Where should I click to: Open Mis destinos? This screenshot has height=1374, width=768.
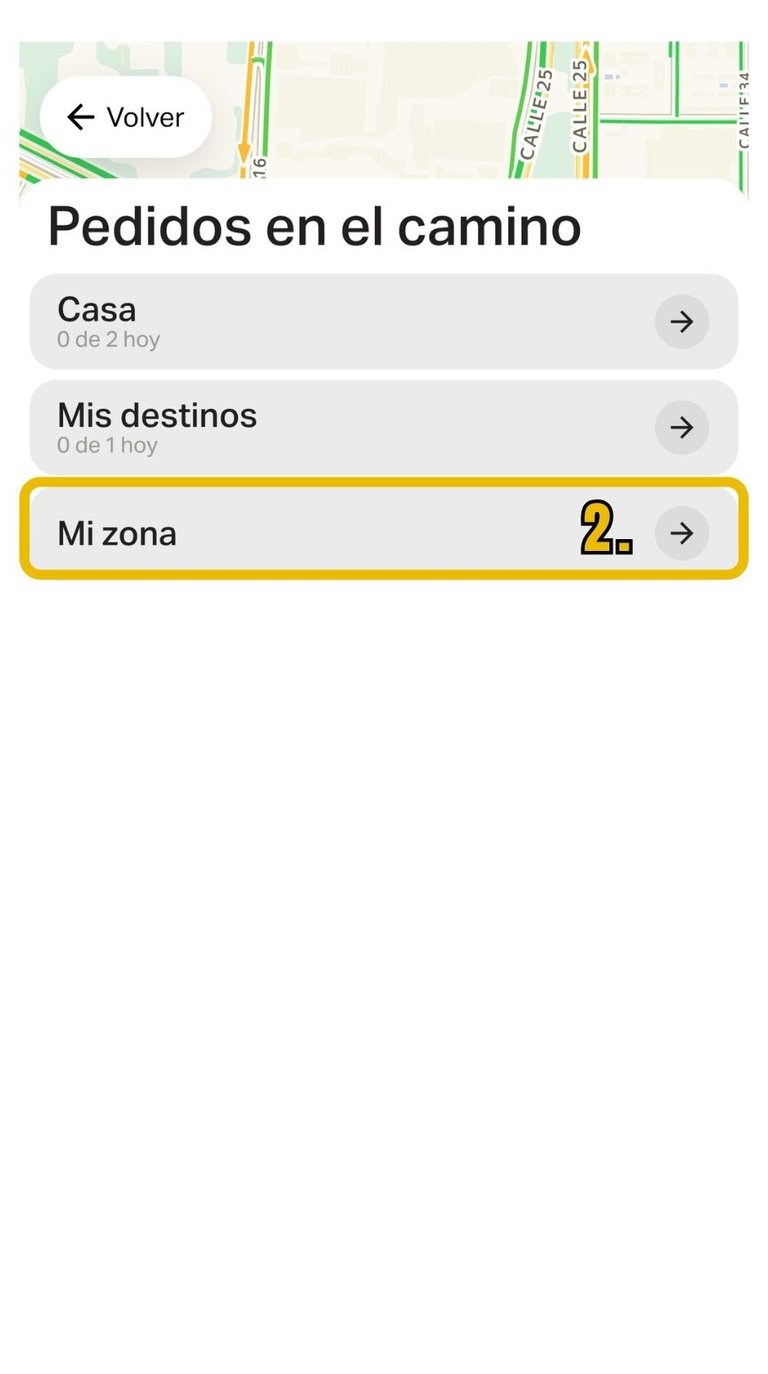click(383, 427)
